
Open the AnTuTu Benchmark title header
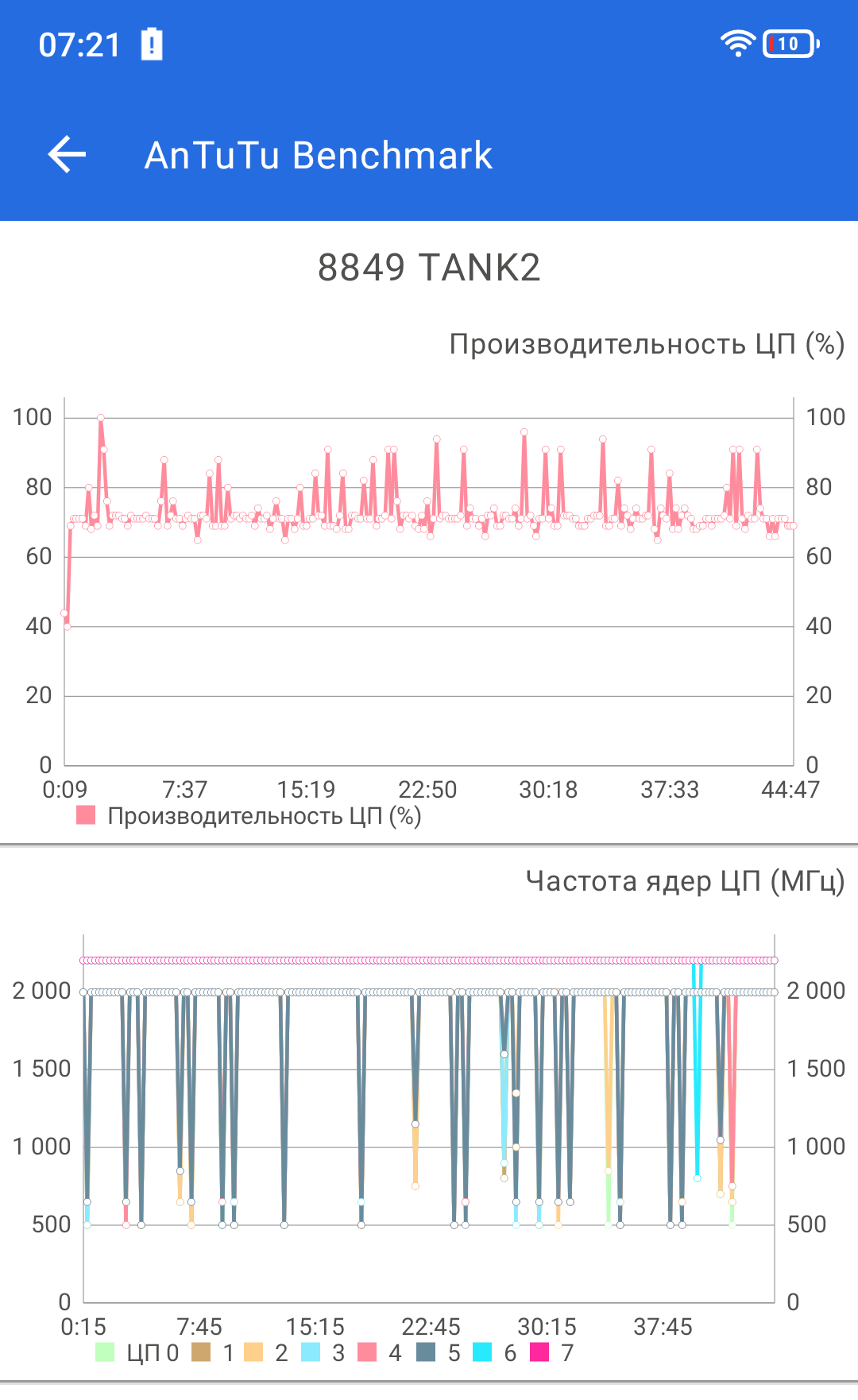tap(318, 154)
